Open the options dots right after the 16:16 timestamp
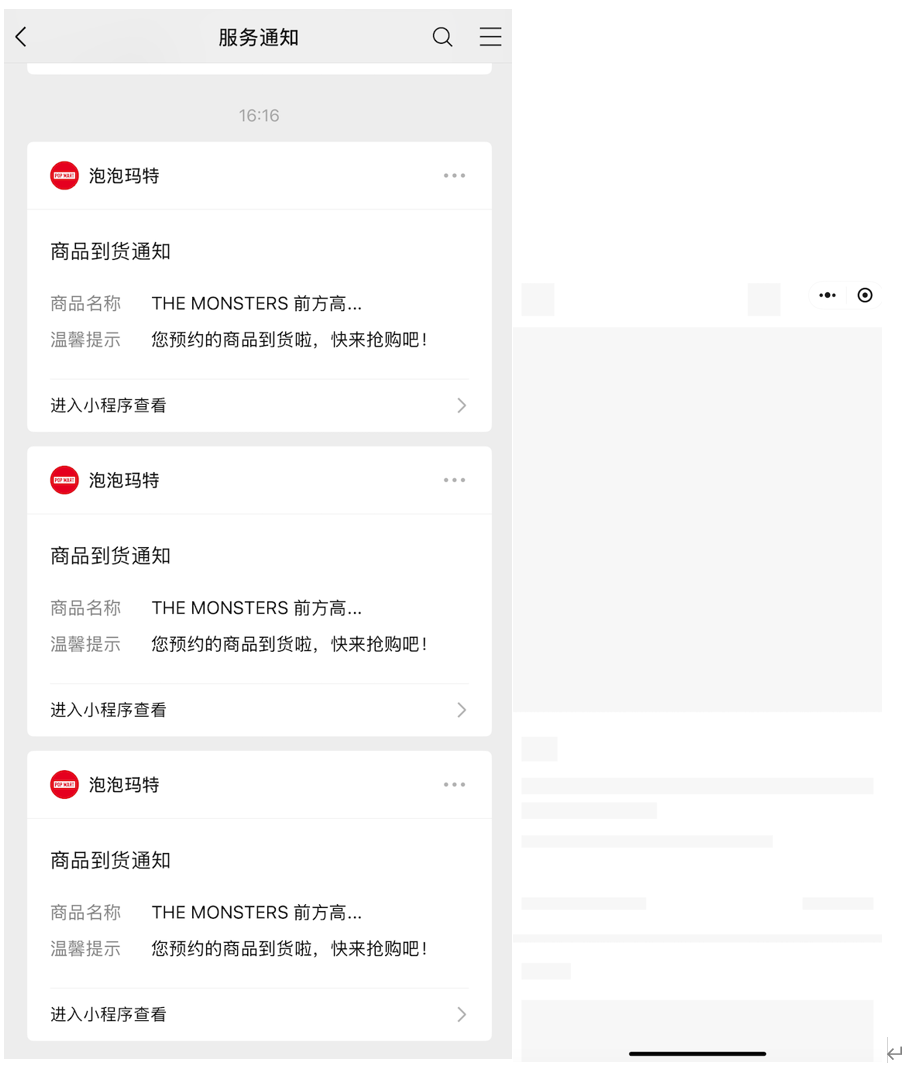This screenshot has width=916, height=1072. click(454, 176)
